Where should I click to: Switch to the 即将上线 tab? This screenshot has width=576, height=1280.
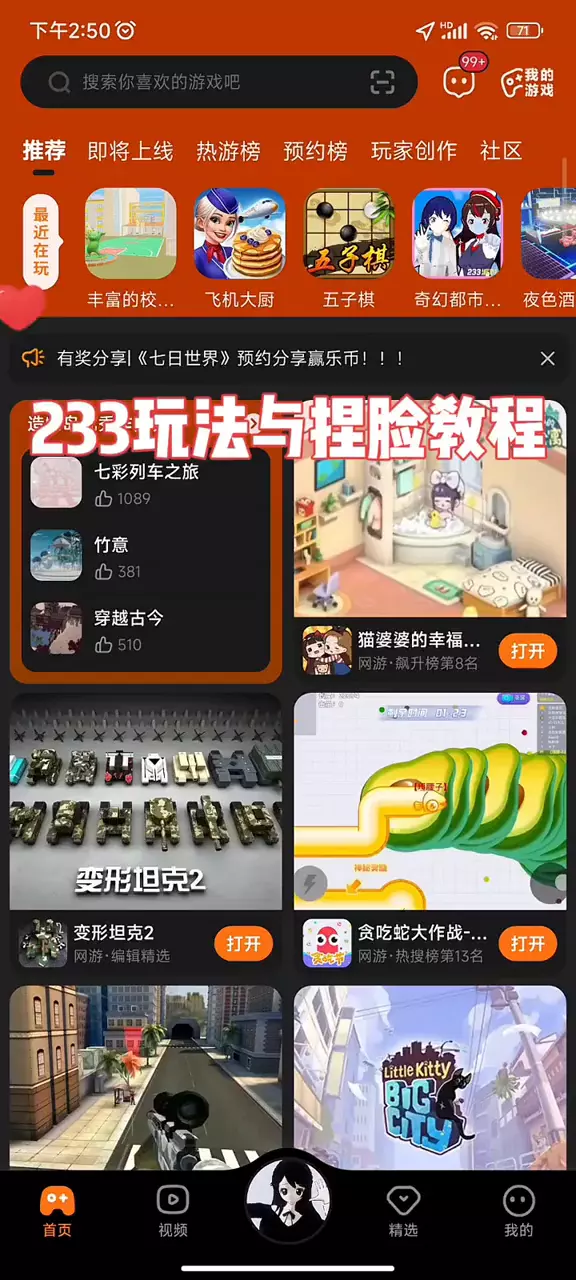click(130, 151)
